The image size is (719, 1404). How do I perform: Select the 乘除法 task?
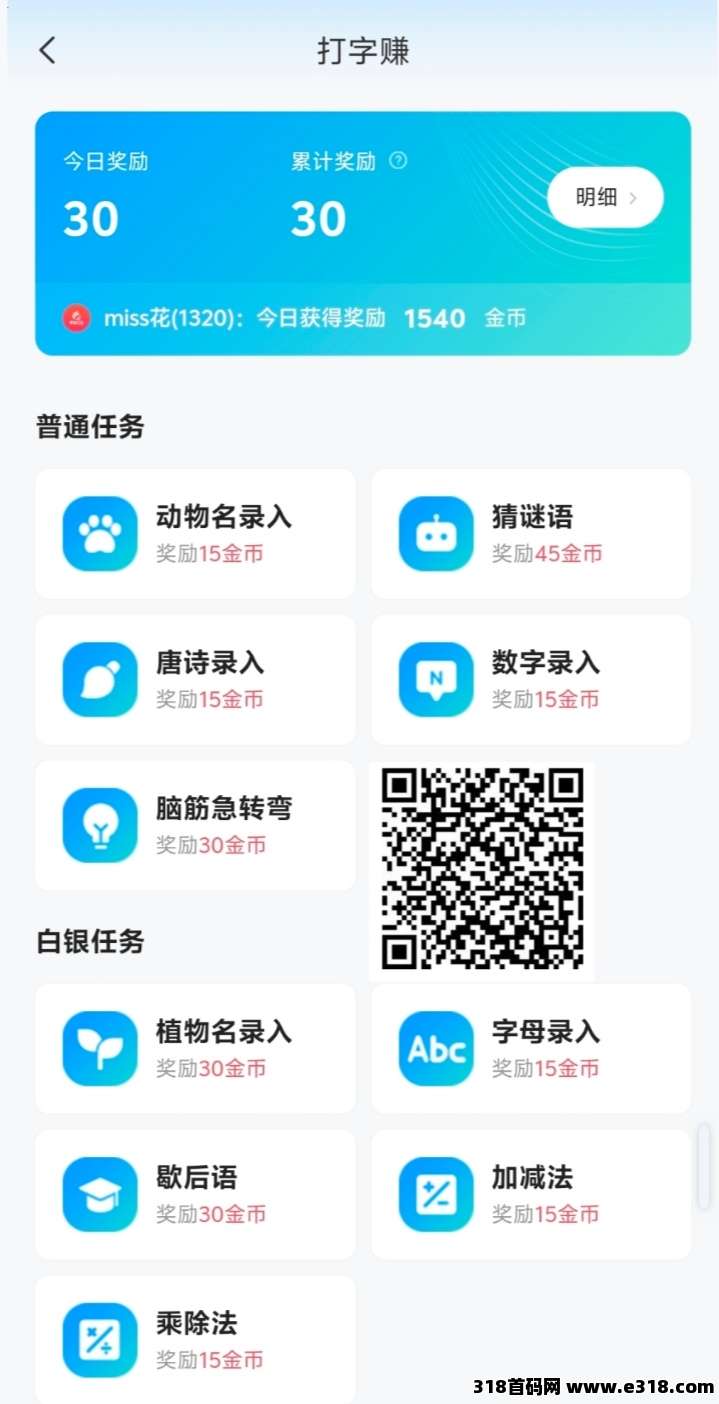[195, 1340]
